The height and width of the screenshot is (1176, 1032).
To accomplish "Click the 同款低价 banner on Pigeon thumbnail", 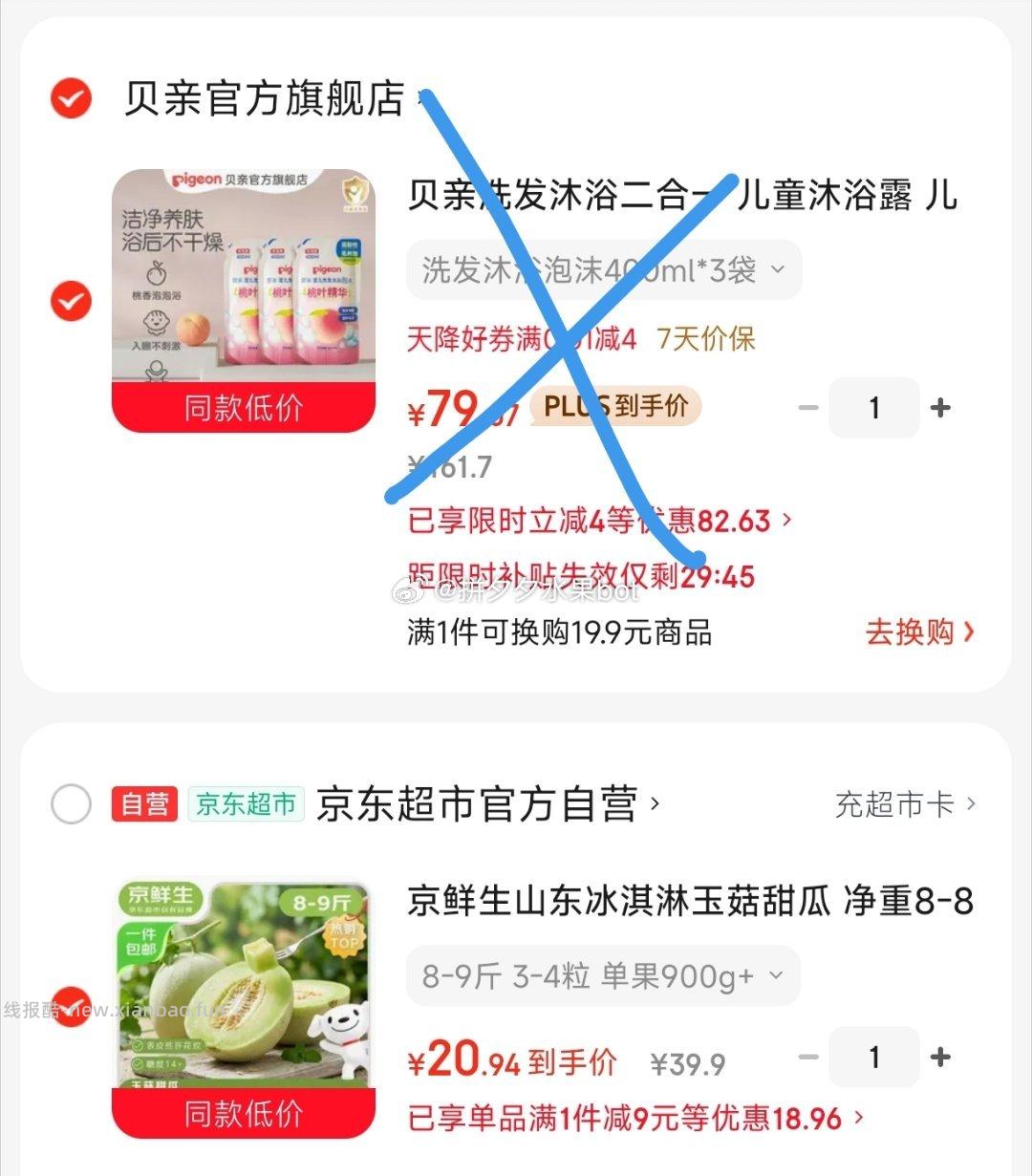I will [242, 409].
